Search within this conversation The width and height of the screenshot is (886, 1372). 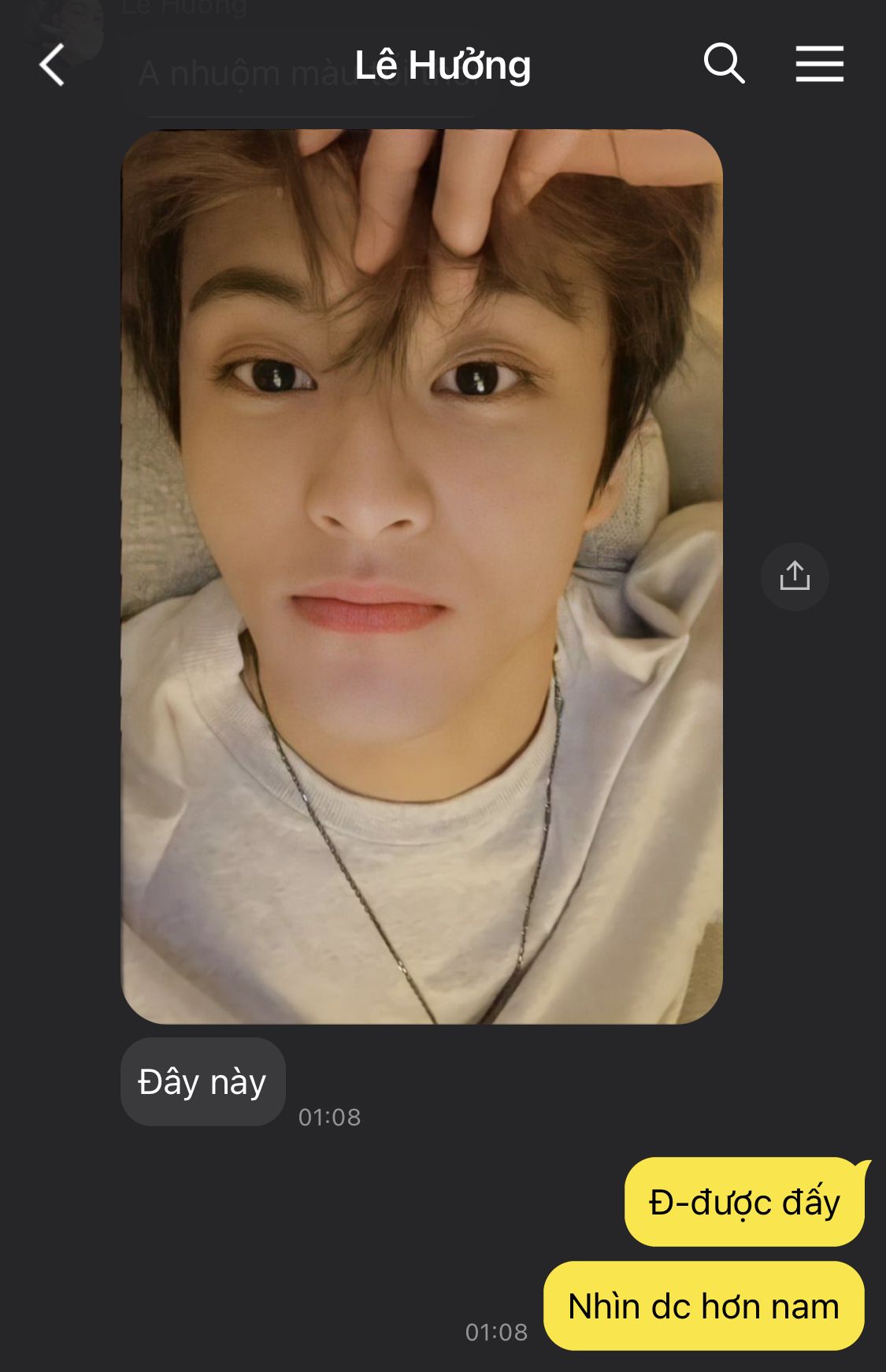point(723,64)
